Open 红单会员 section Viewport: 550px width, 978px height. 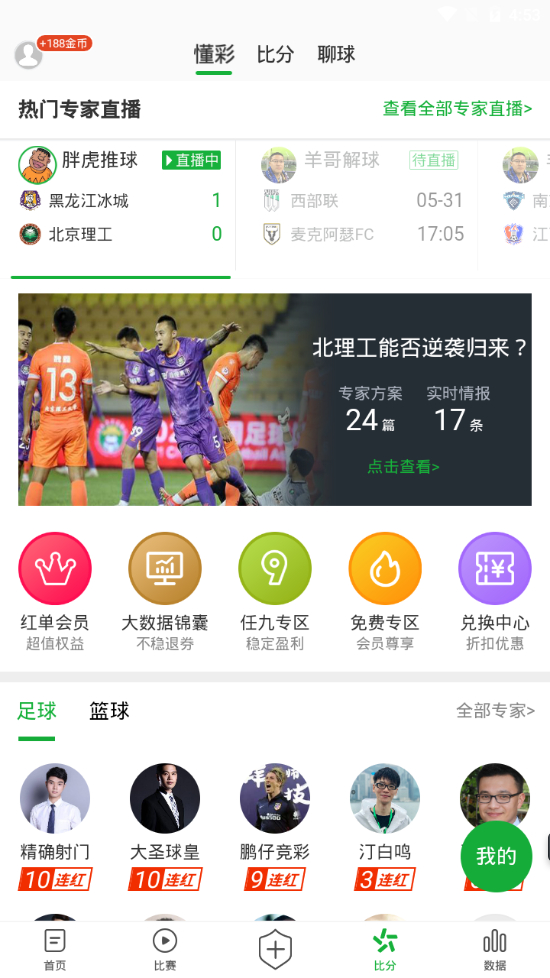coord(55,591)
